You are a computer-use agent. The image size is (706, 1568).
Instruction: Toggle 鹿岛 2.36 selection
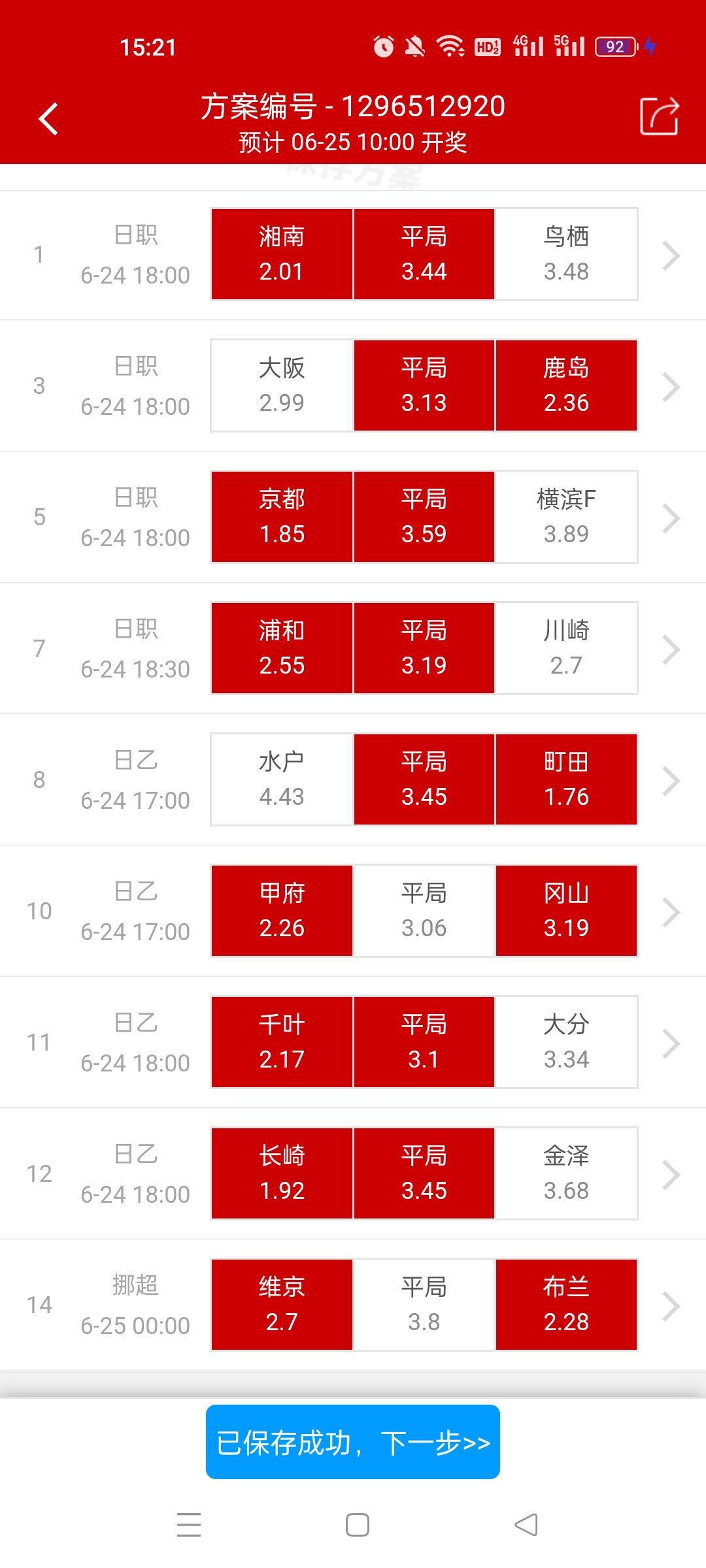point(566,385)
